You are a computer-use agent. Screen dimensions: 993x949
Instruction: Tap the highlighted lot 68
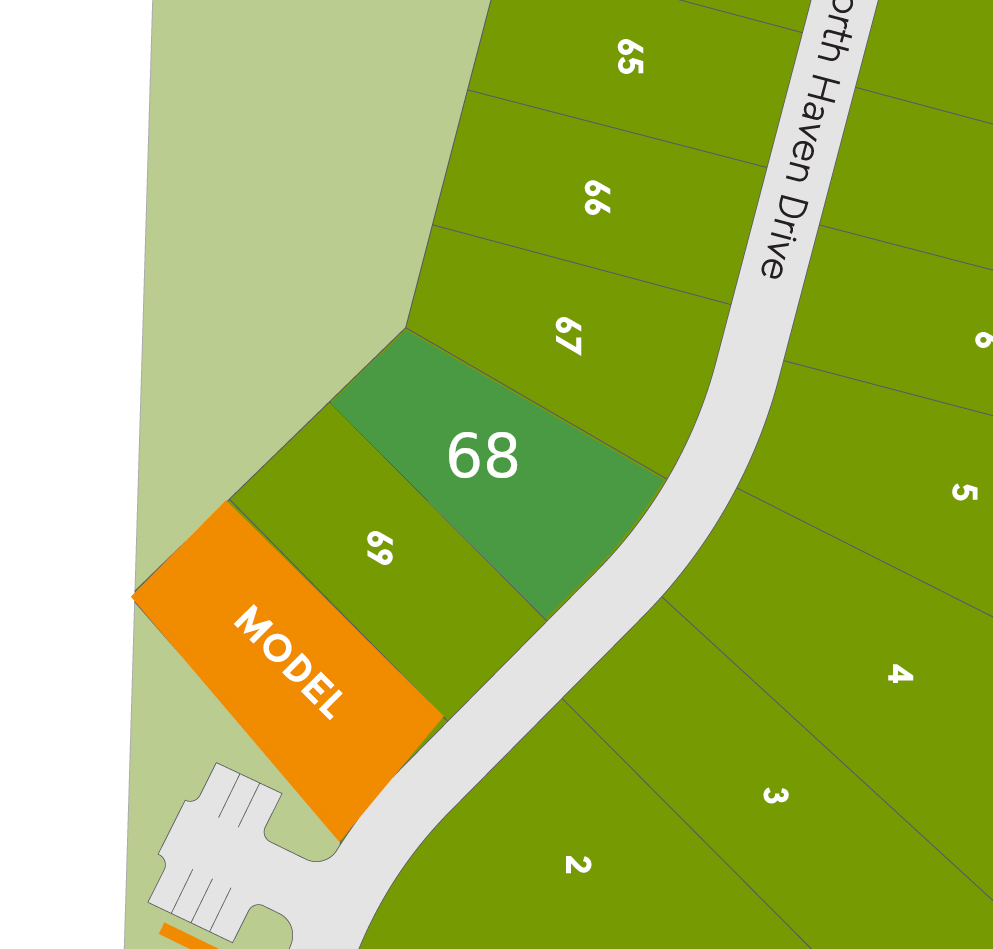click(483, 458)
